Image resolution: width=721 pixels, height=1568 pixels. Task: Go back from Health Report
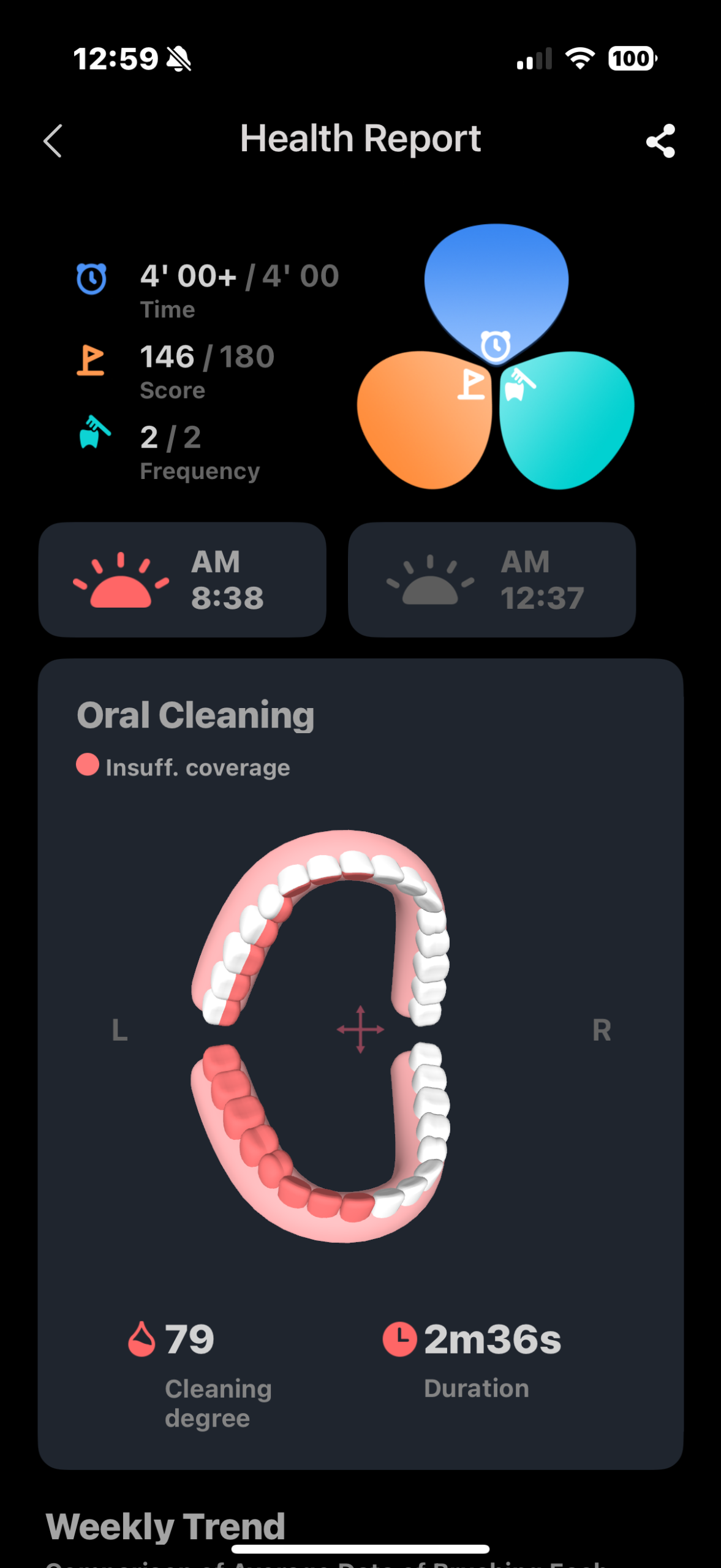click(53, 141)
